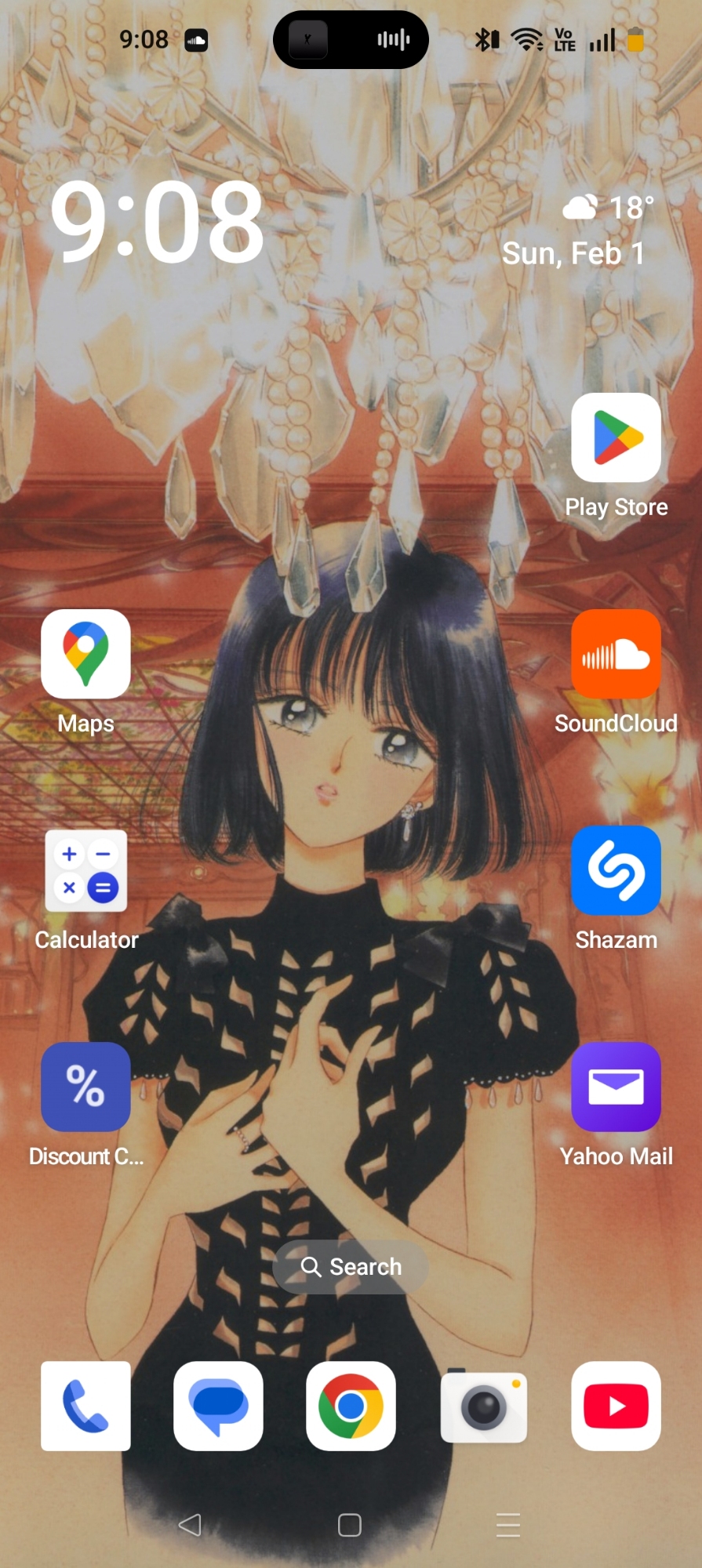Tap the Search pill

351,1267
